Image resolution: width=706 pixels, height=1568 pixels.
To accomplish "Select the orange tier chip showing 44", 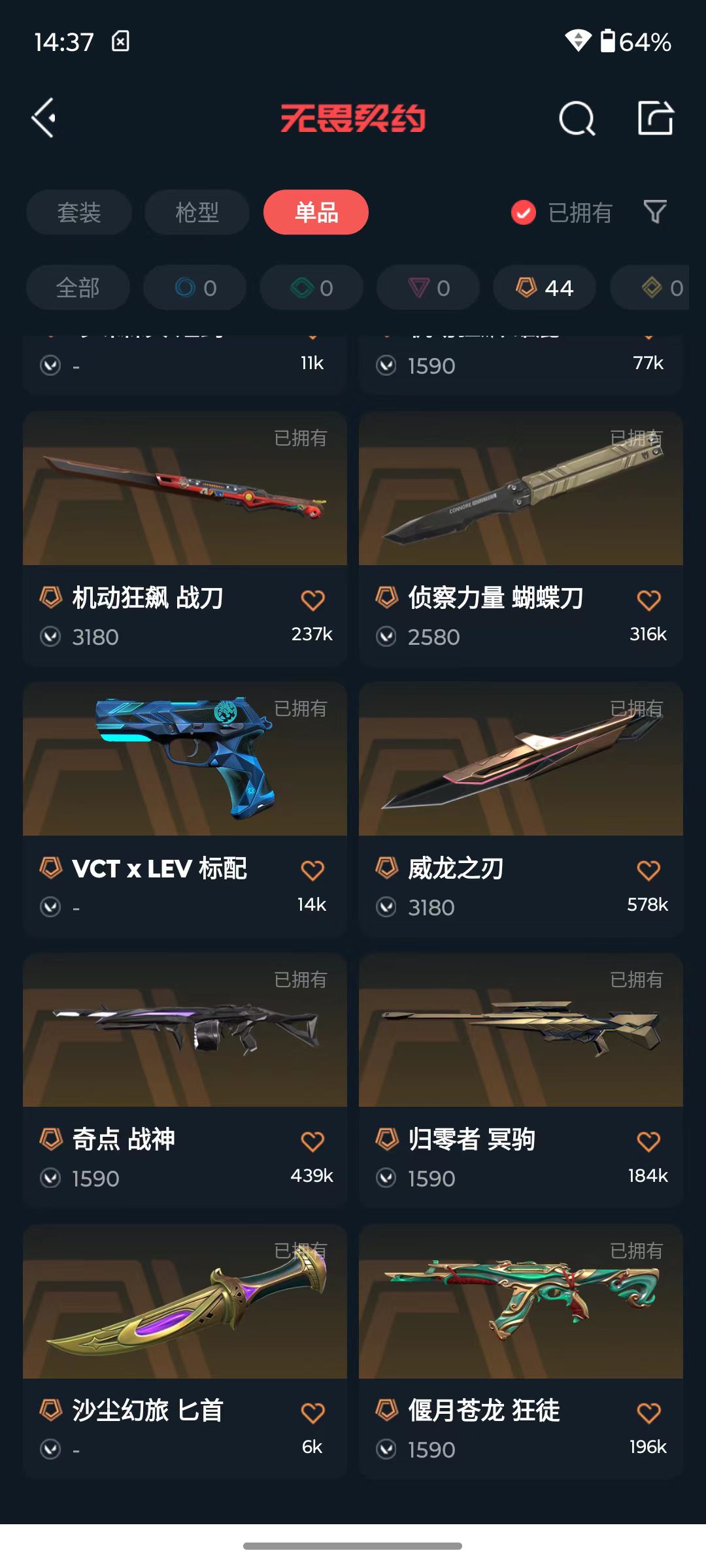I will (544, 287).
